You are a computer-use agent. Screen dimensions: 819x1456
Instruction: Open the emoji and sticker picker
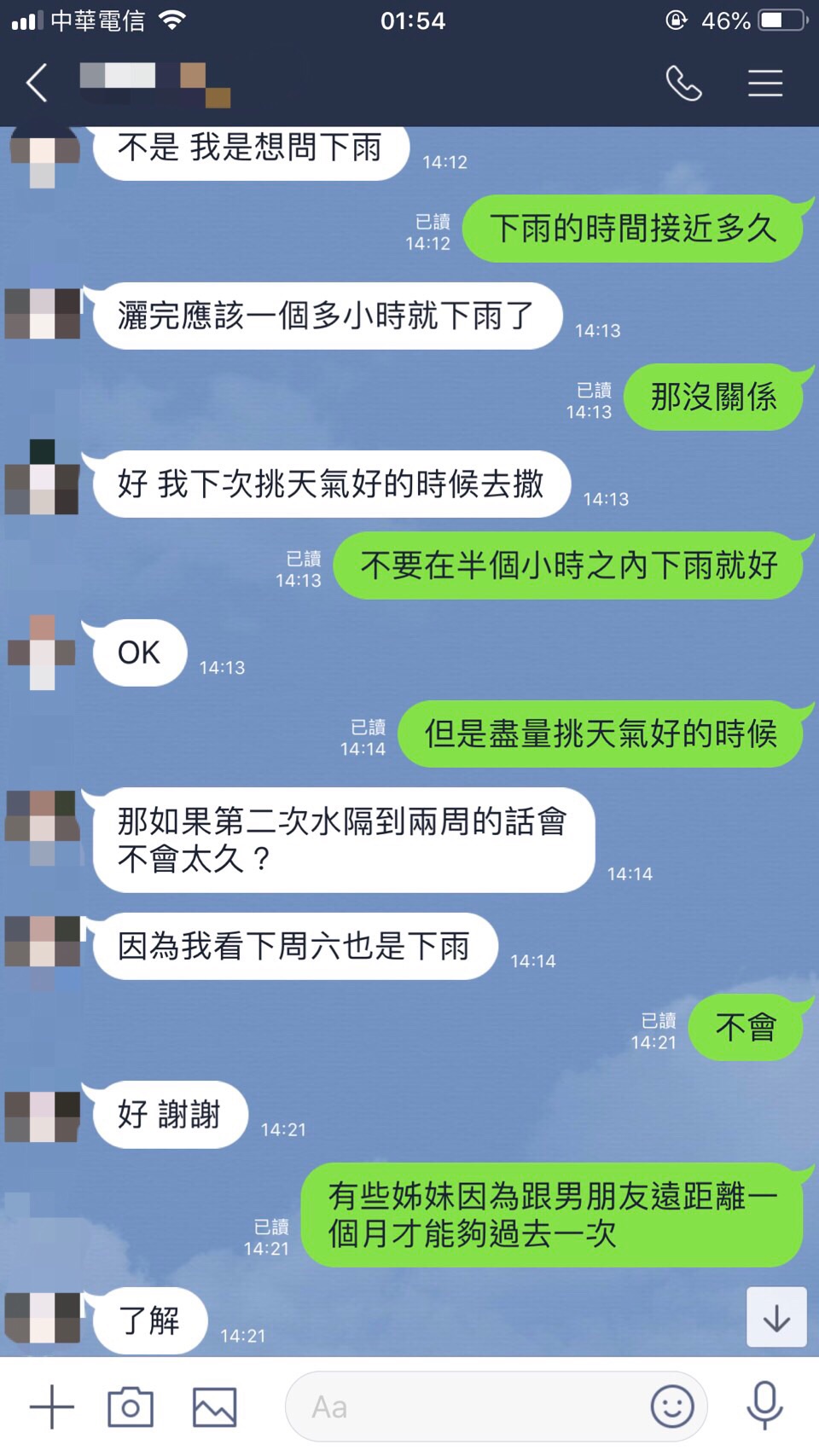672,1407
